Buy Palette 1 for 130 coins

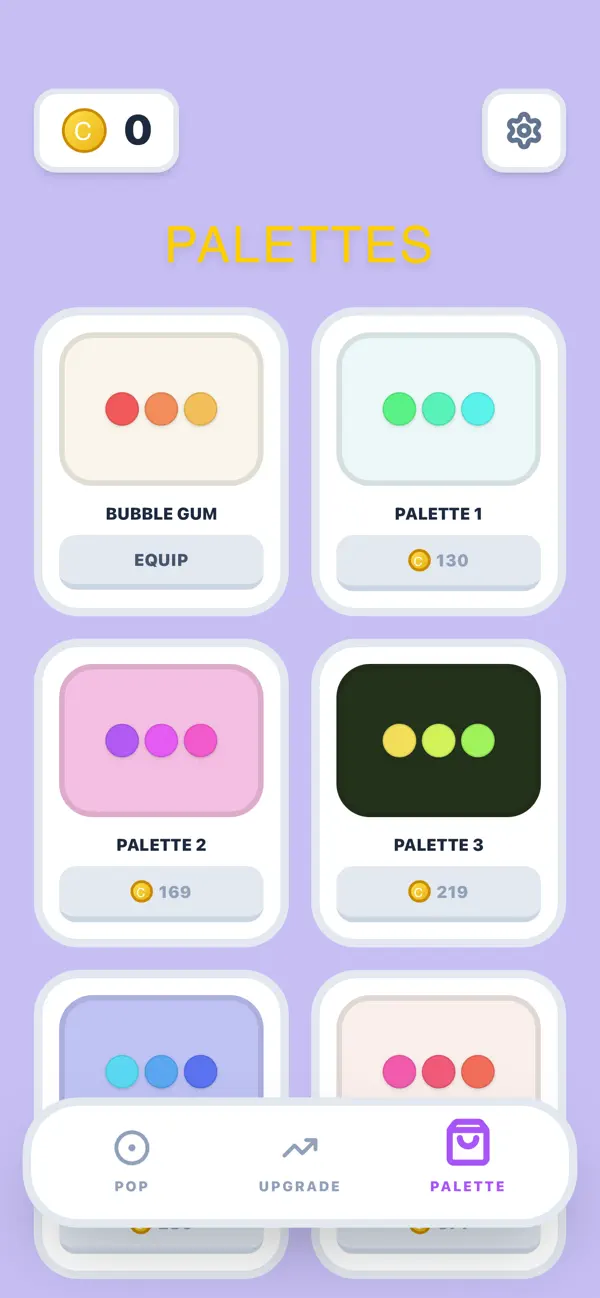click(438, 561)
